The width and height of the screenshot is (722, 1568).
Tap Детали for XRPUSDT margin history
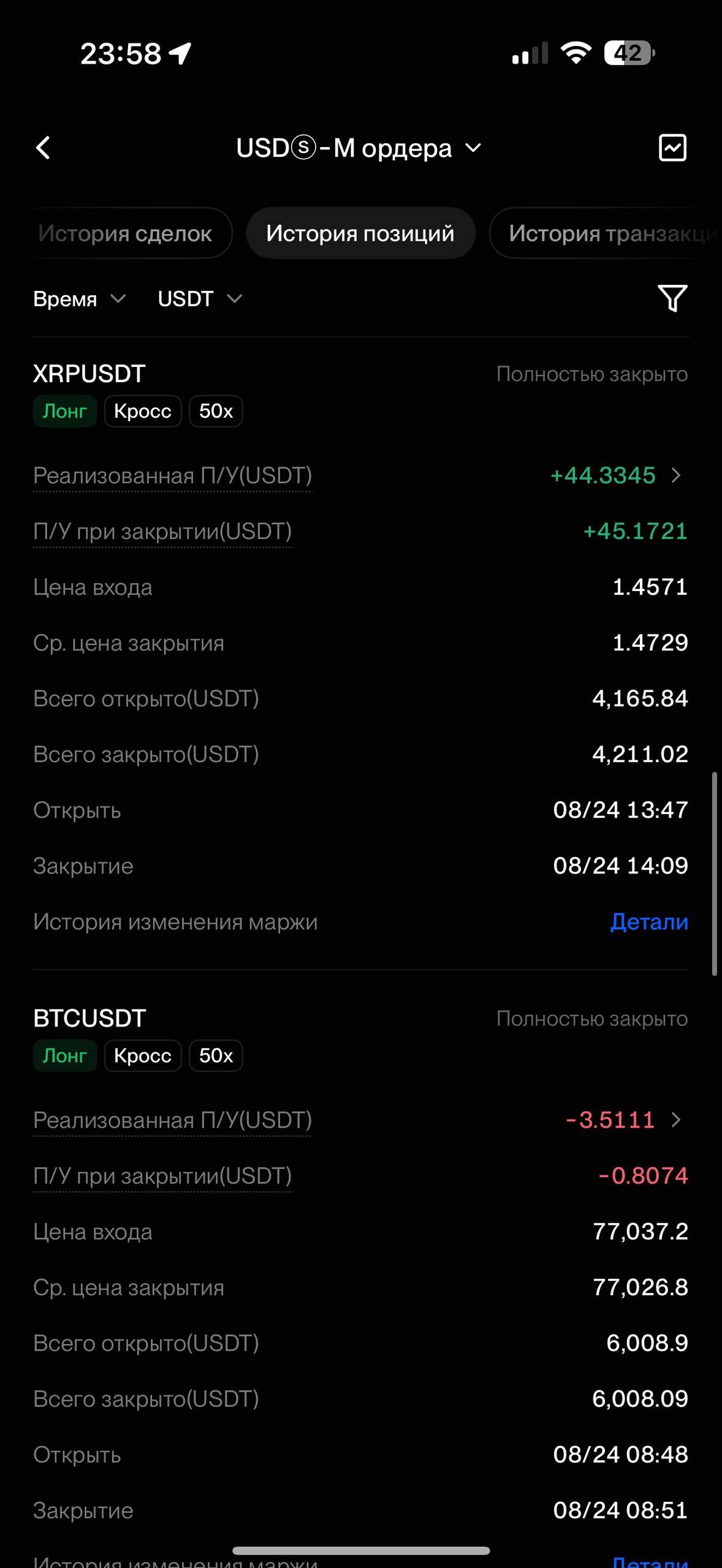tap(649, 922)
